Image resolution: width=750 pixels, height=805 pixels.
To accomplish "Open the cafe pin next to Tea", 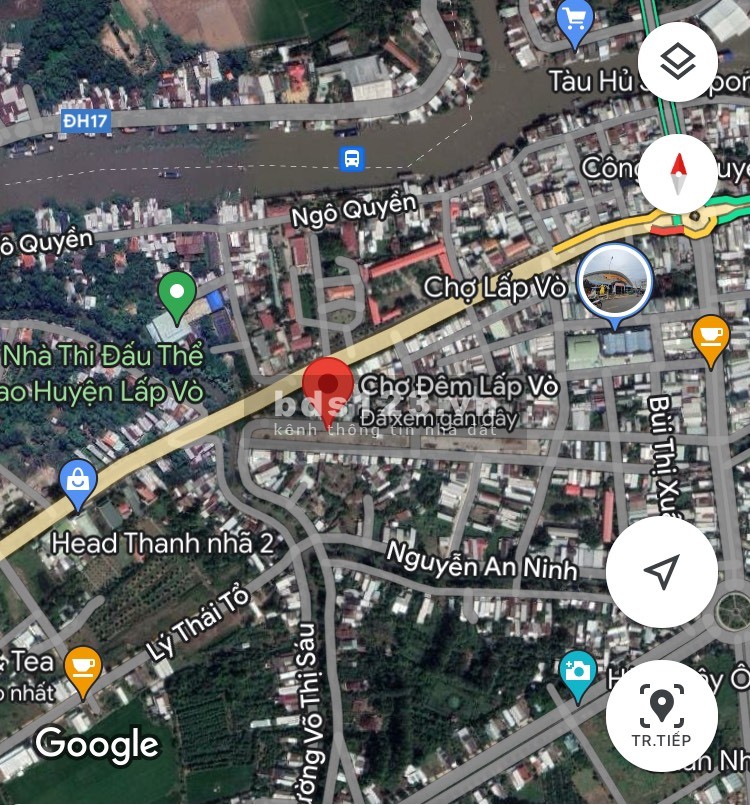I will pos(82,667).
